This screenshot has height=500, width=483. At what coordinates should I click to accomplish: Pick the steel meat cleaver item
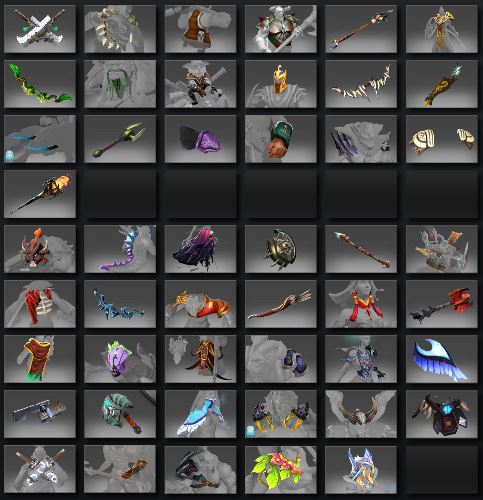click(x=40, y=414)
